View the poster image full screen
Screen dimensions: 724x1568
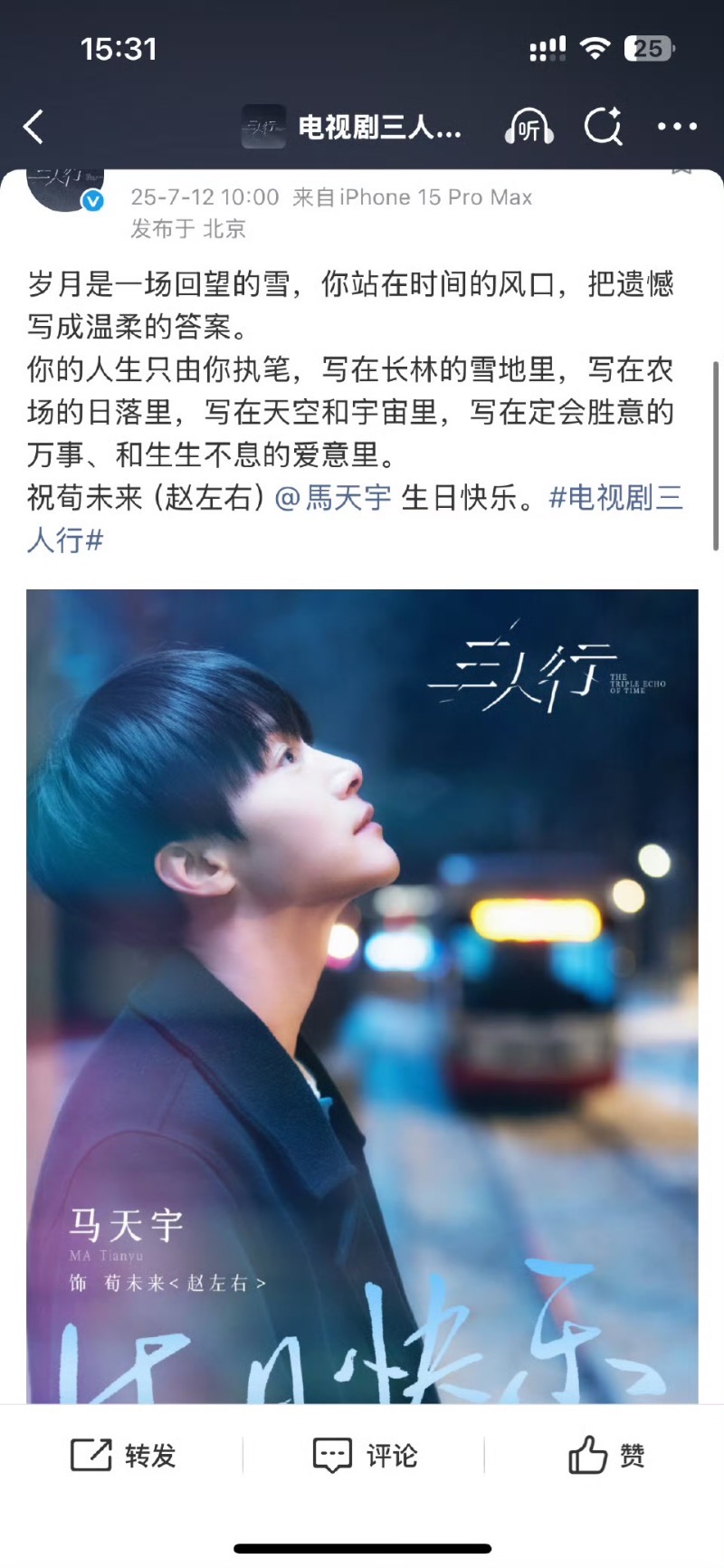(x=362, y=996)
